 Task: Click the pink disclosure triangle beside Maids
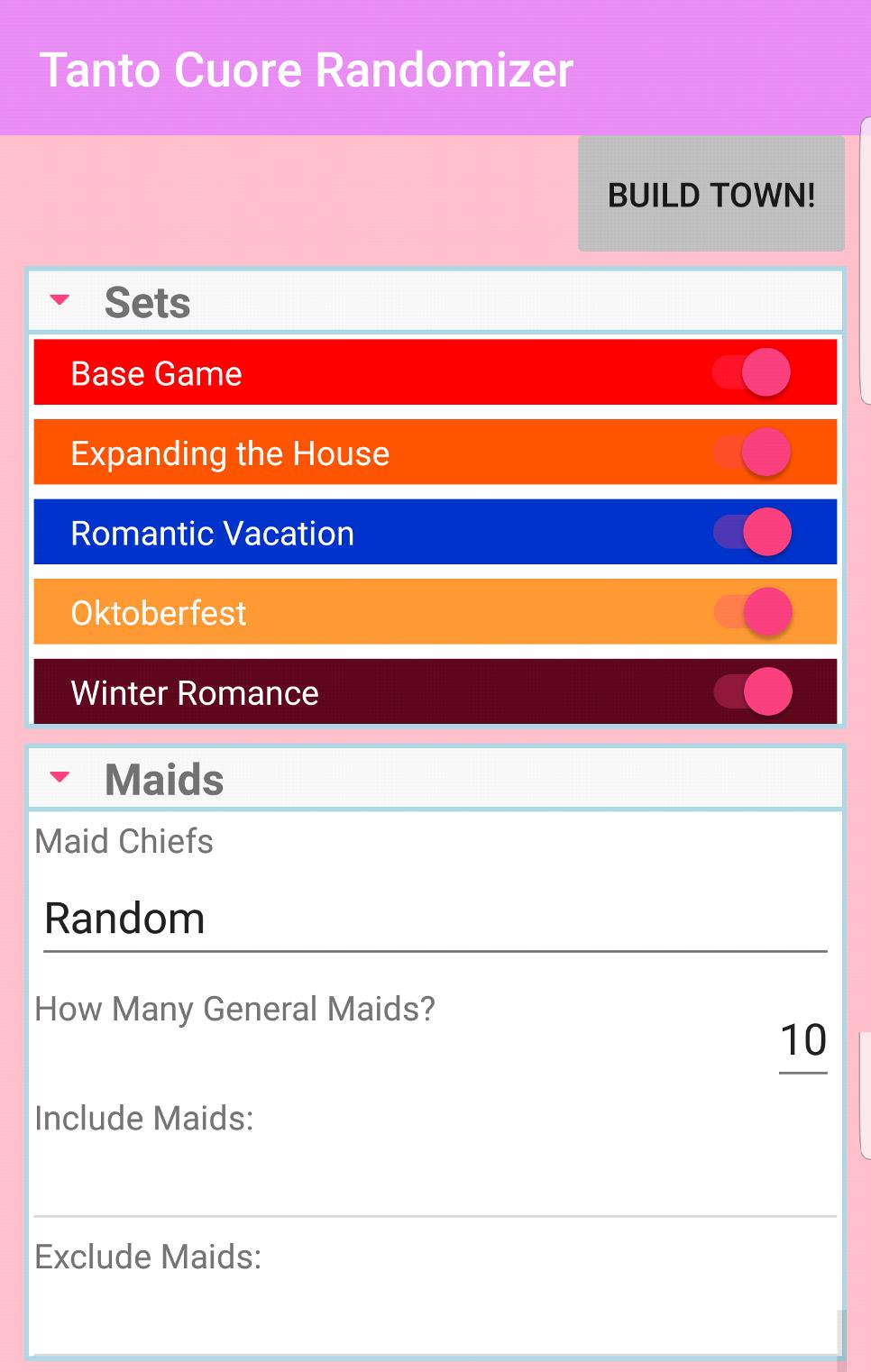coord(60,777)
